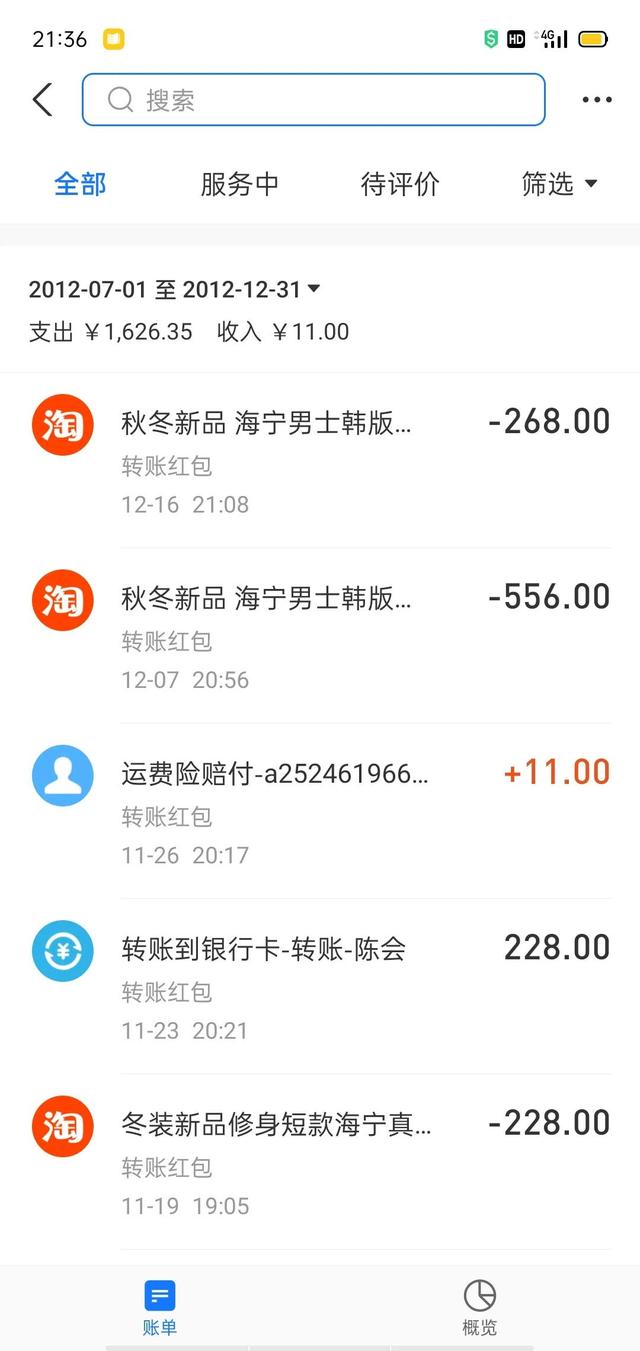Switch to the 概览 bottom tab
Image resolution: width=640 pixels, height=1351 pixels.
click(x=480, y=1308)
